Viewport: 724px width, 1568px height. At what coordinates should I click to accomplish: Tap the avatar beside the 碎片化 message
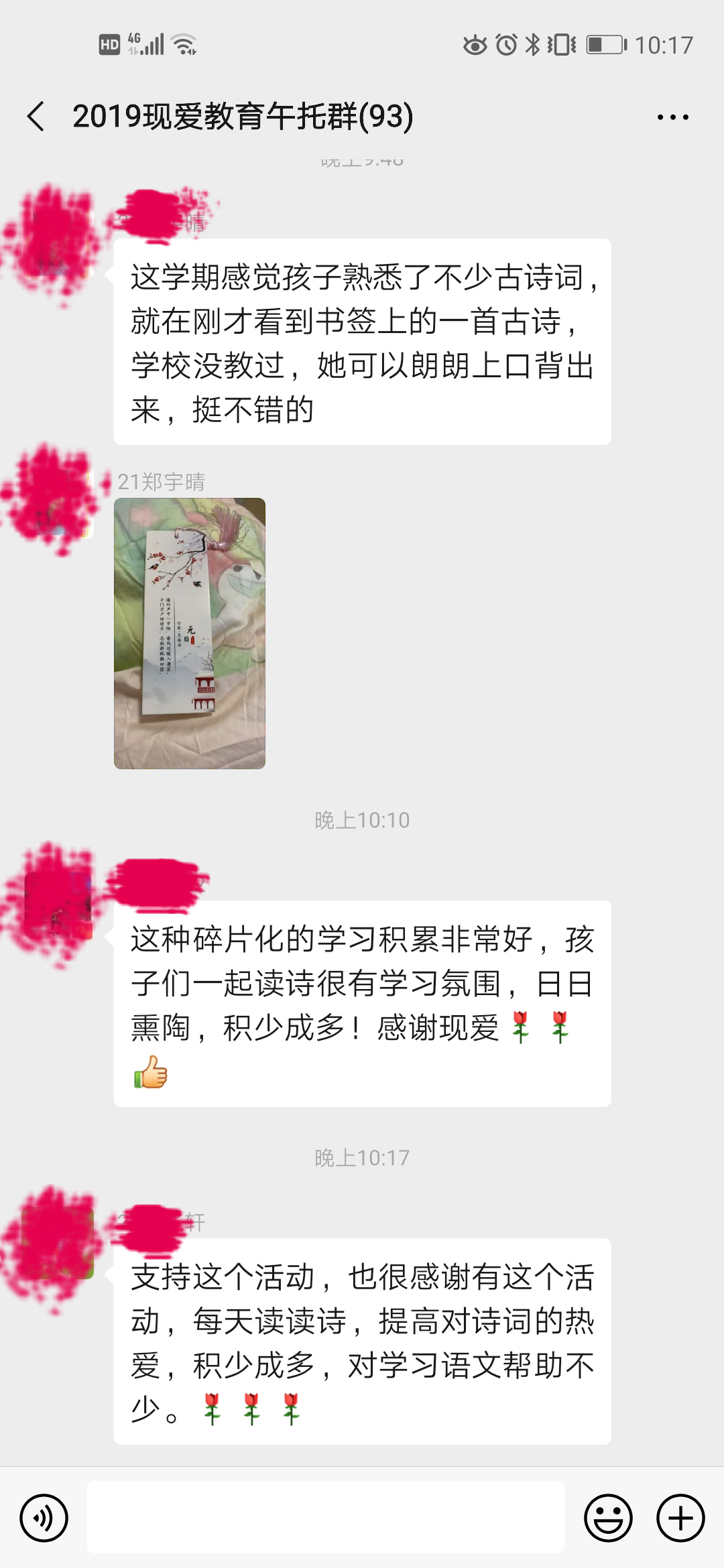(x=59, y=905)
